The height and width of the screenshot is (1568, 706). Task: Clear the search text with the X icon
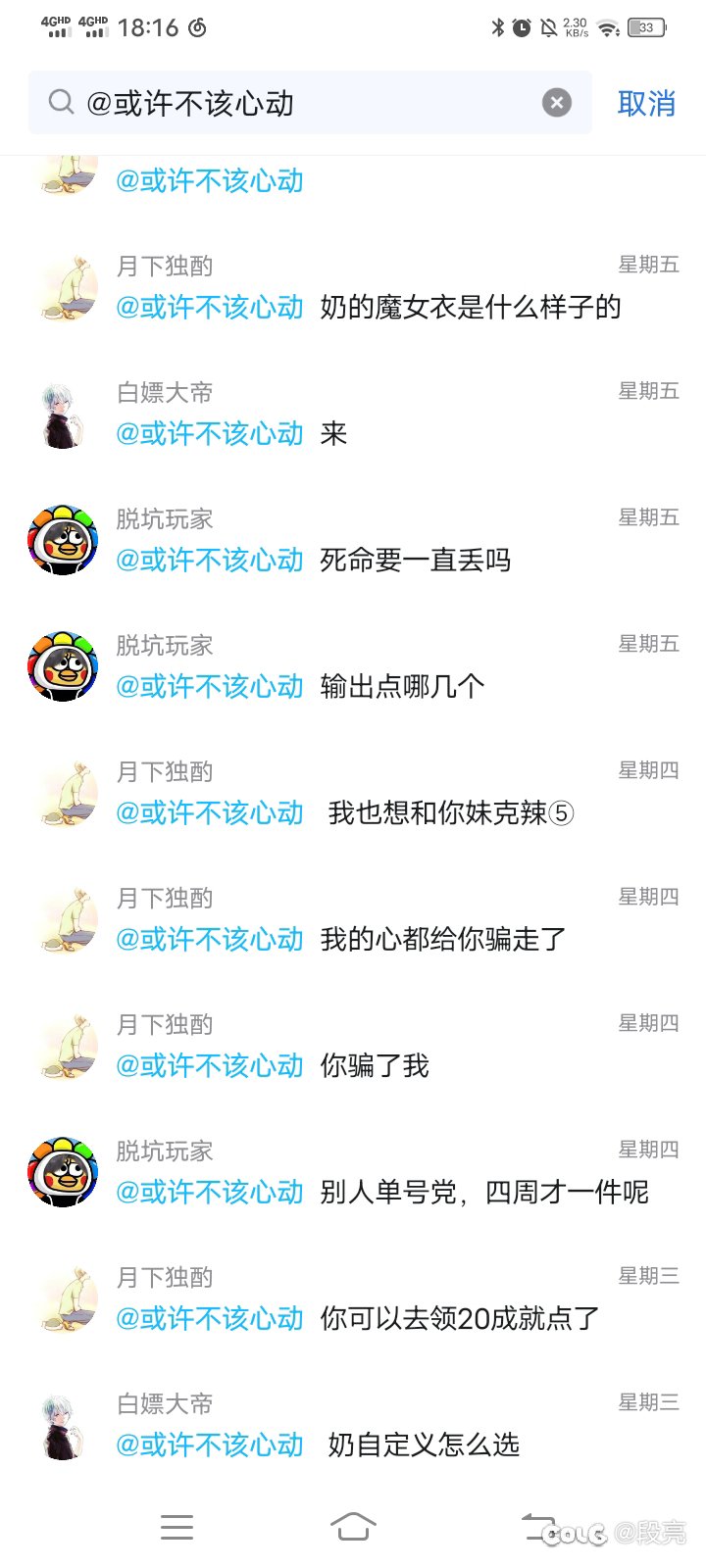click(x=557, y=103)
